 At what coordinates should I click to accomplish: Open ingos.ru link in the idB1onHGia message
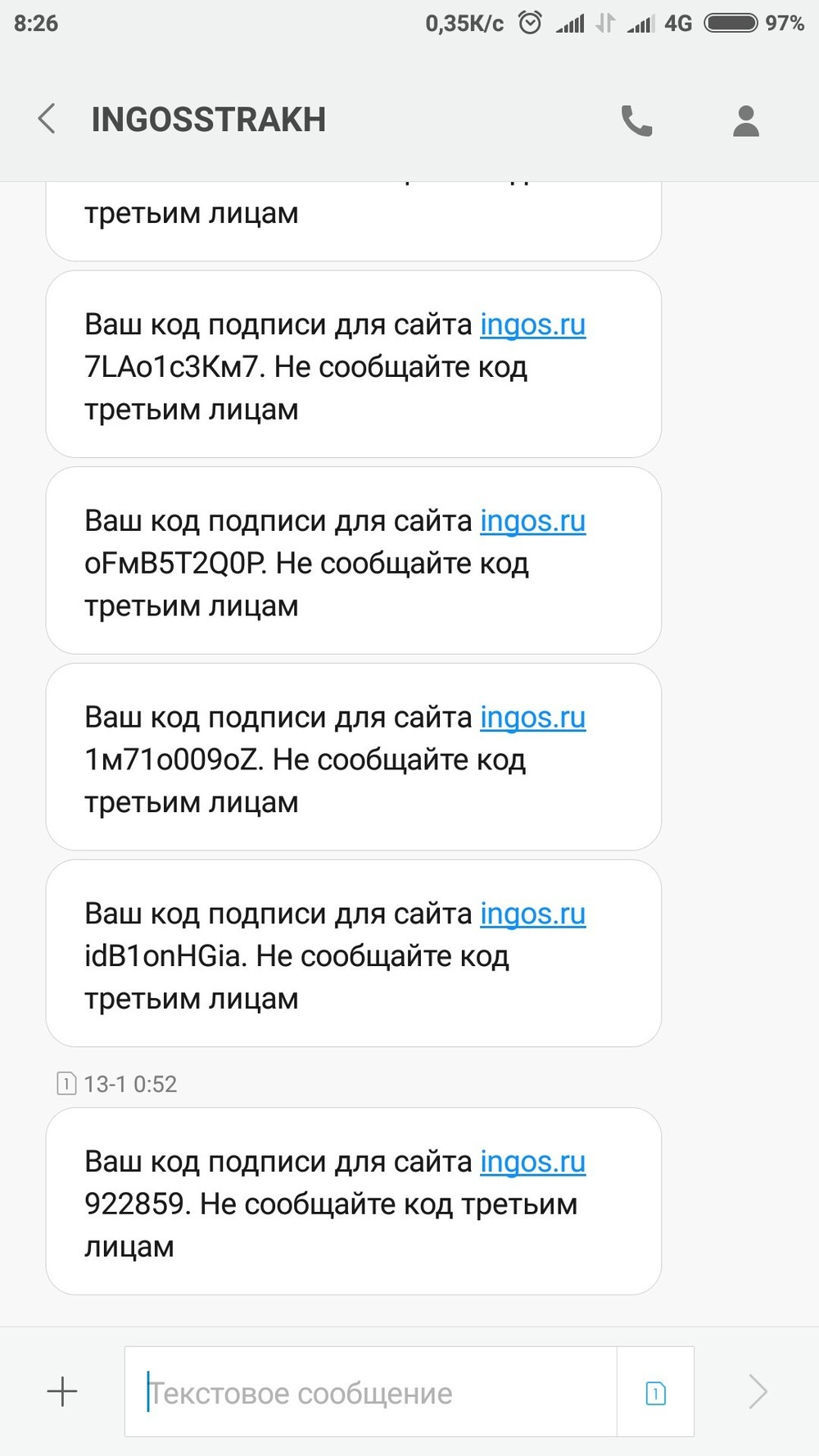[532, 914]
